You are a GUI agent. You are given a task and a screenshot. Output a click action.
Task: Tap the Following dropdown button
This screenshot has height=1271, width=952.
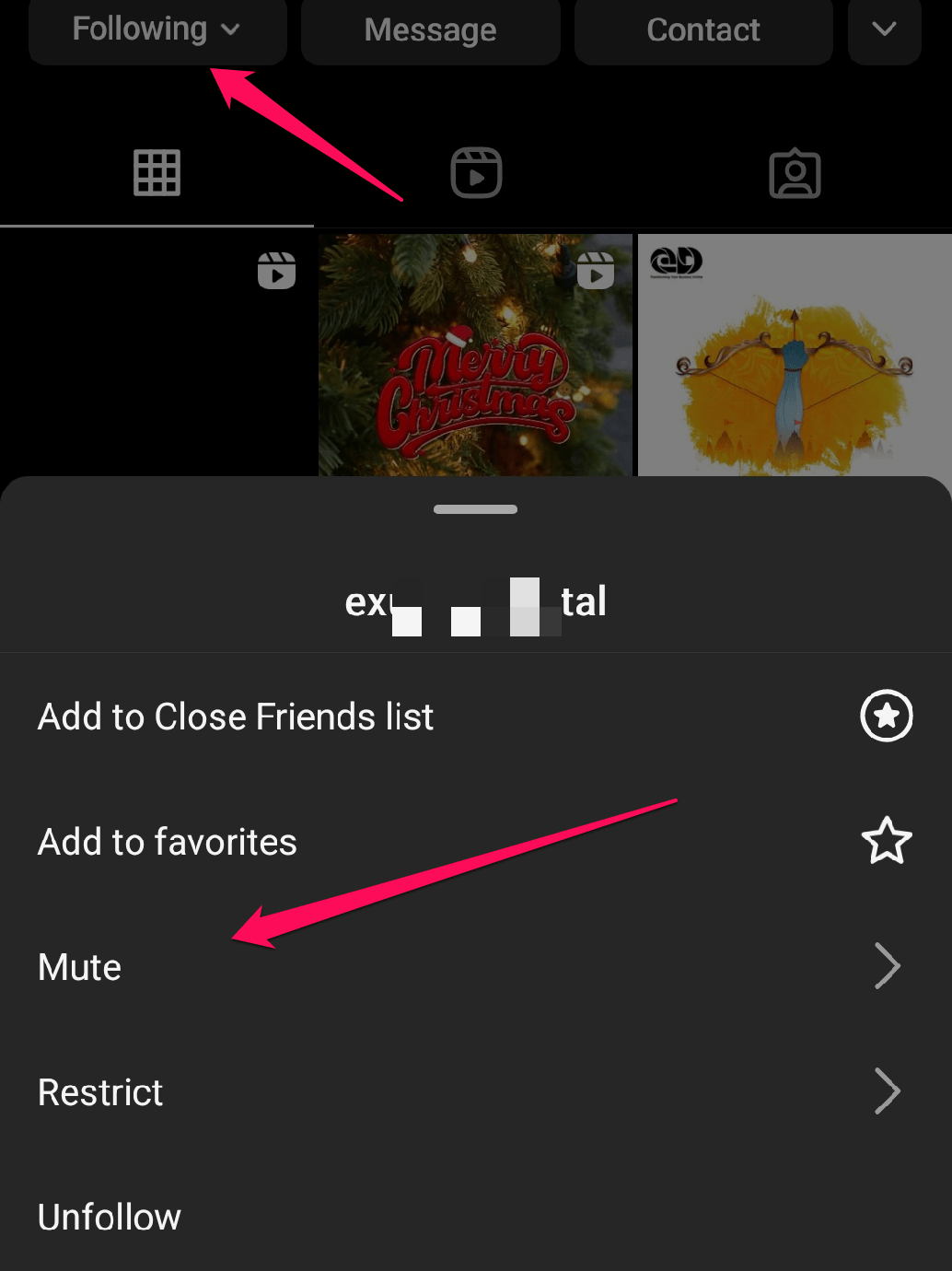[157, 30]
